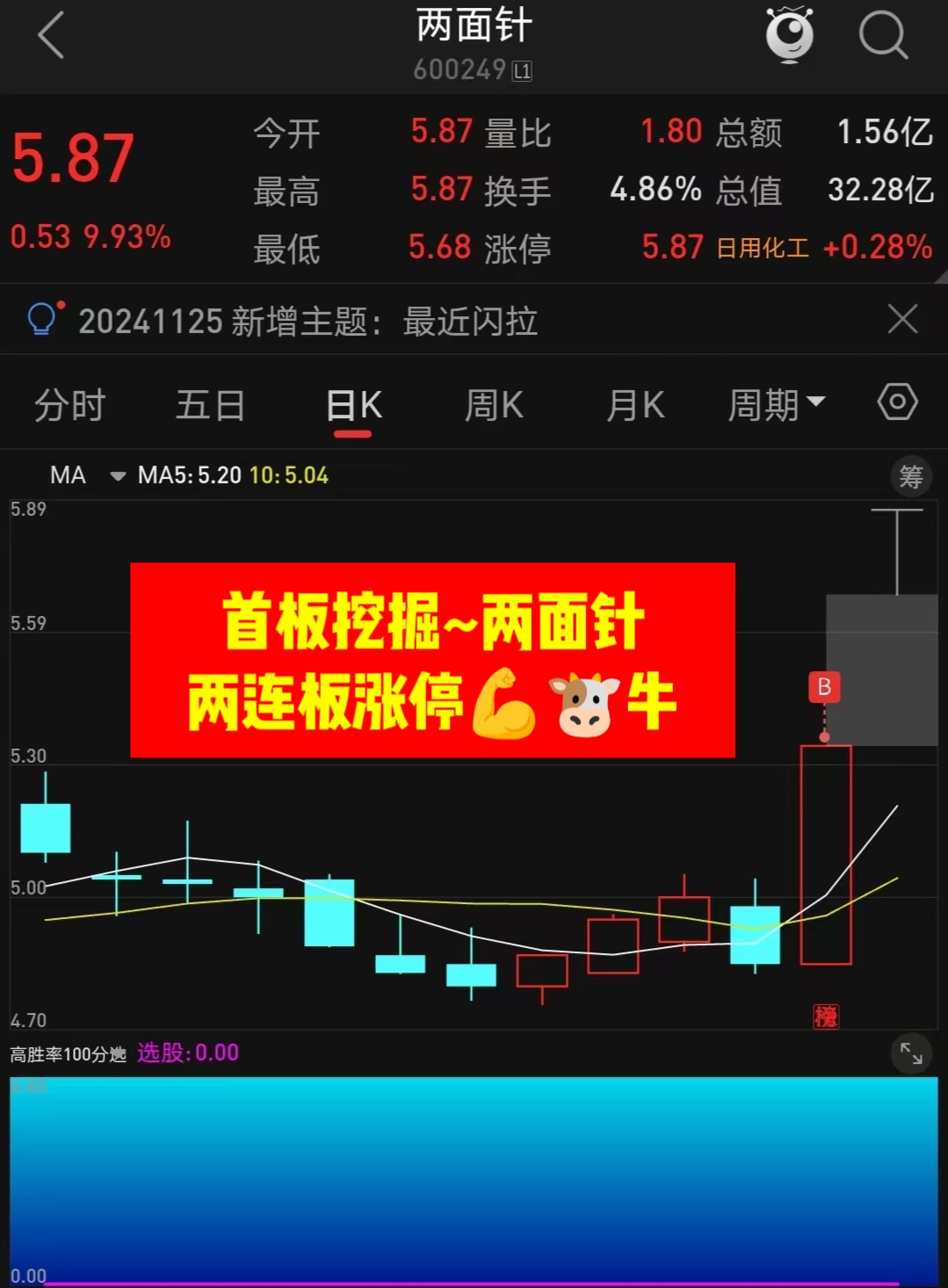Switch to the 月K chart tab

(635, 406)
